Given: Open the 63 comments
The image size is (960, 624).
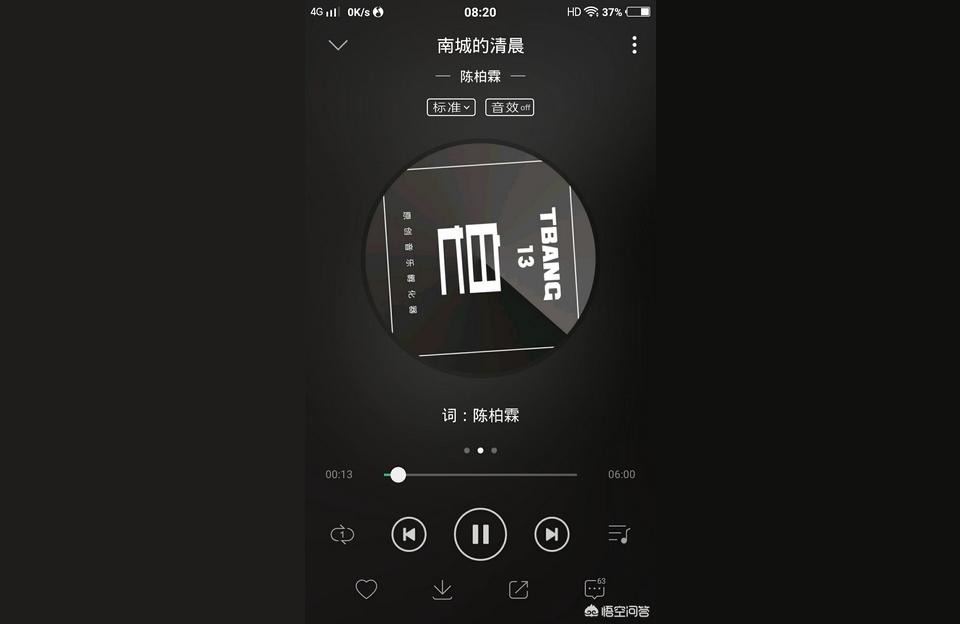Looking at the screenshot, I should pyautogui.click(x=594, y=589).
